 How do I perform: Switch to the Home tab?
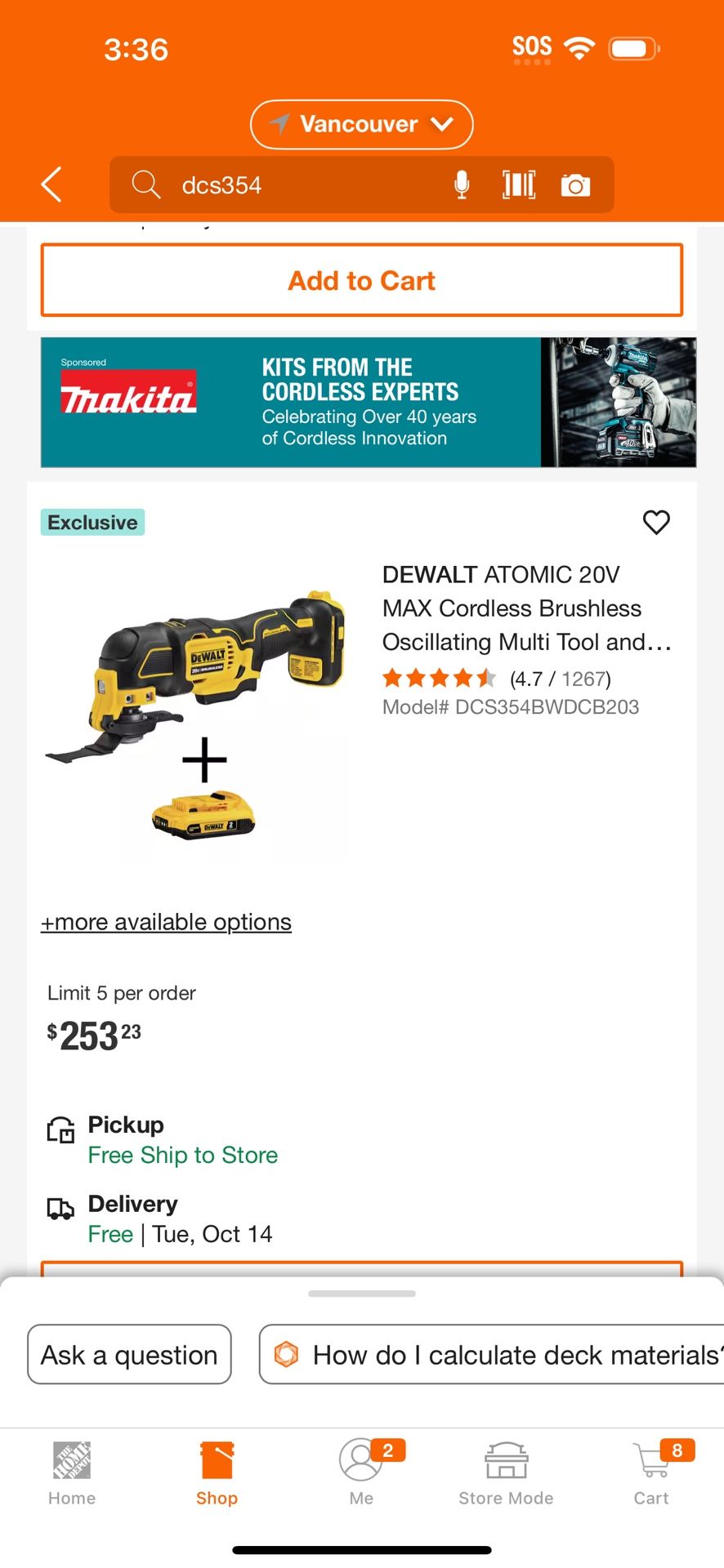(x=72, y=1472)
